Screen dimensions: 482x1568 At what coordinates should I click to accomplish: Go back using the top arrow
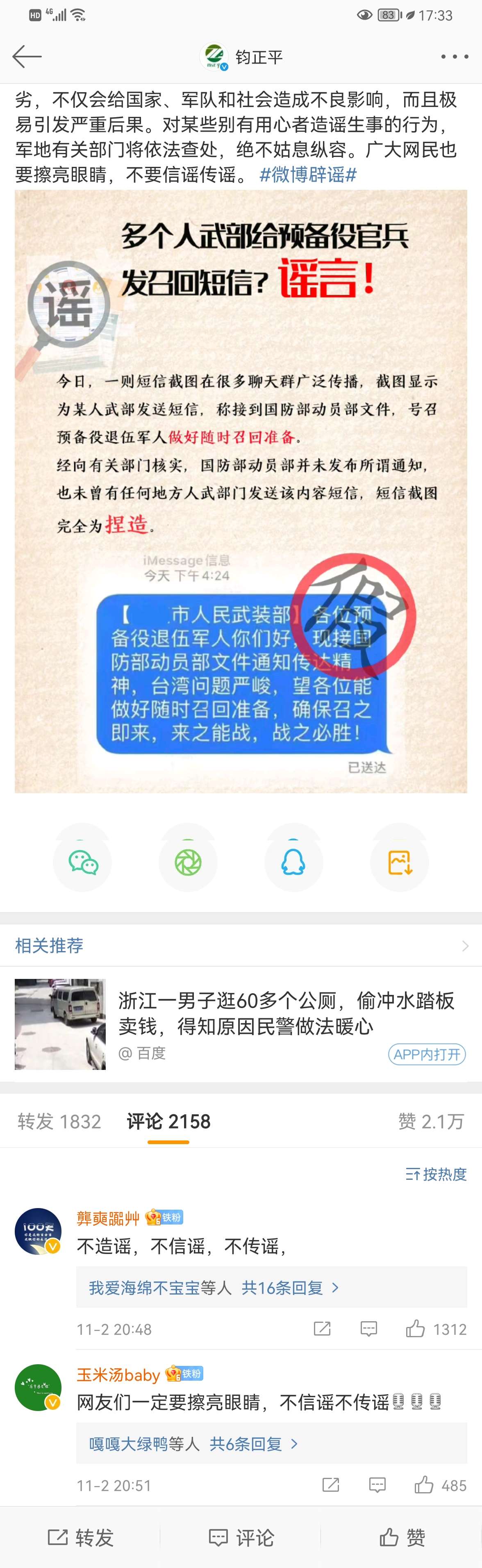27,57
